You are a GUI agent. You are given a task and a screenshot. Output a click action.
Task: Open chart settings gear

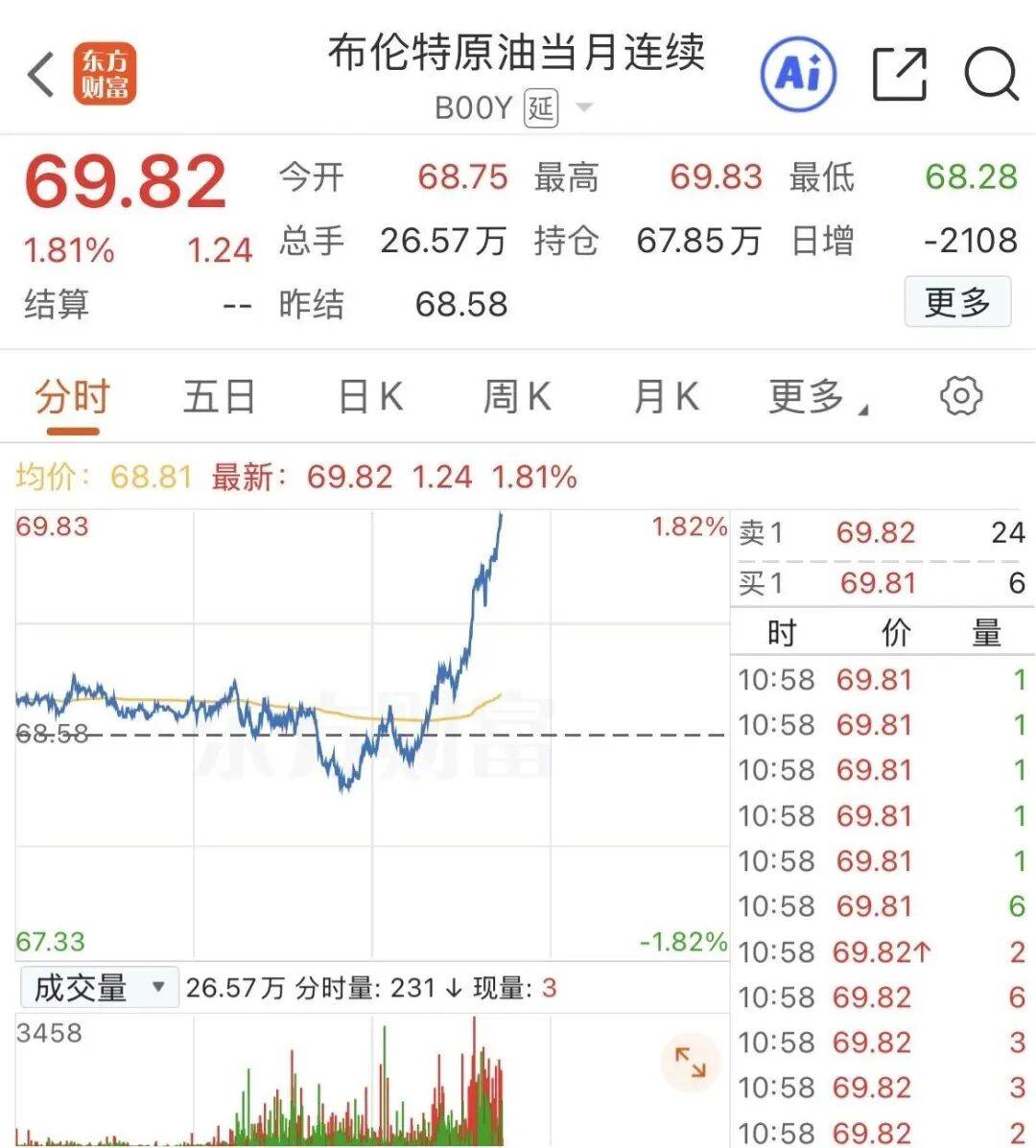(961, 396)
